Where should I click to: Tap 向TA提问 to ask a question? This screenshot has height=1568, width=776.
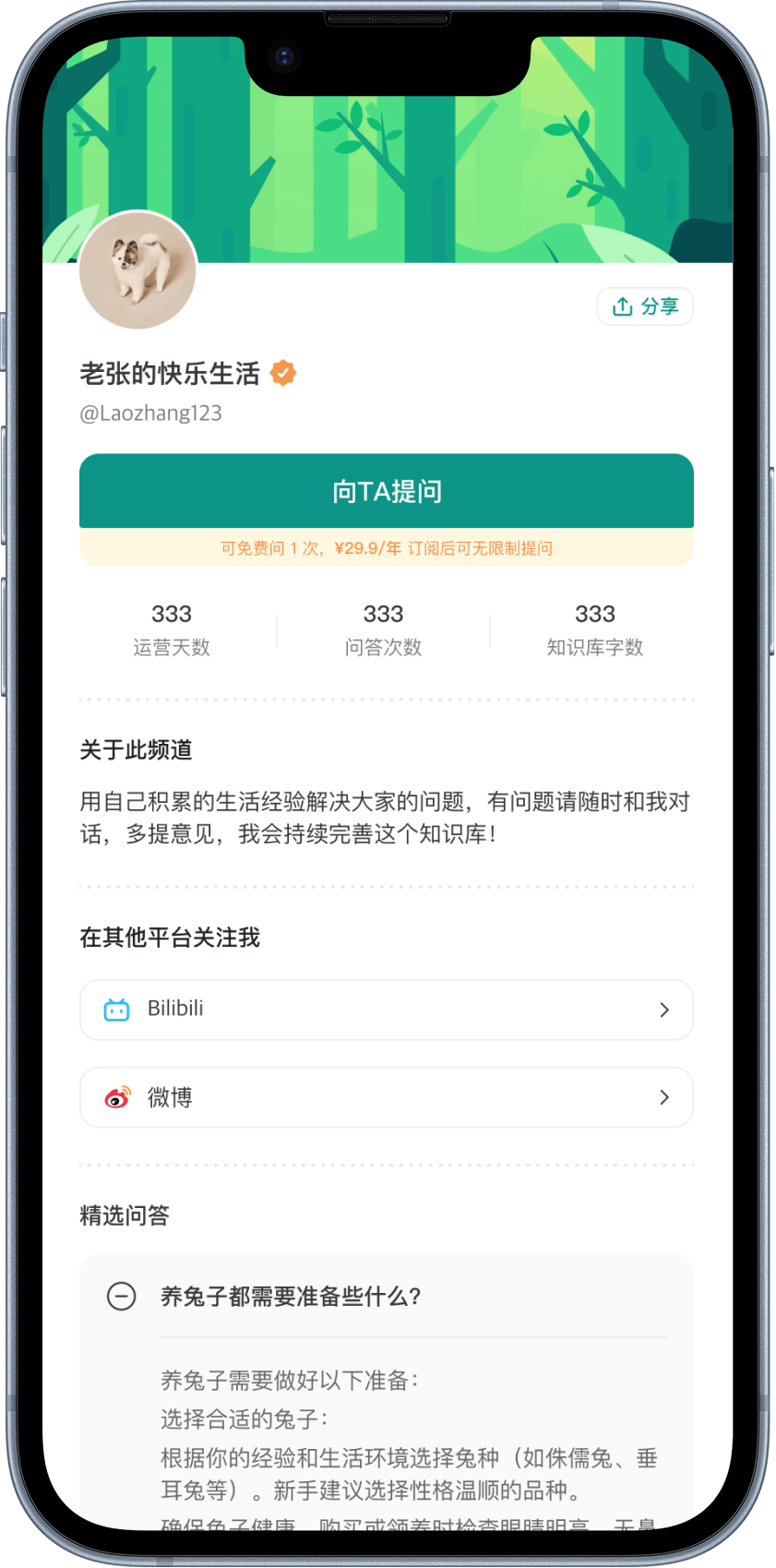[386, 491]
